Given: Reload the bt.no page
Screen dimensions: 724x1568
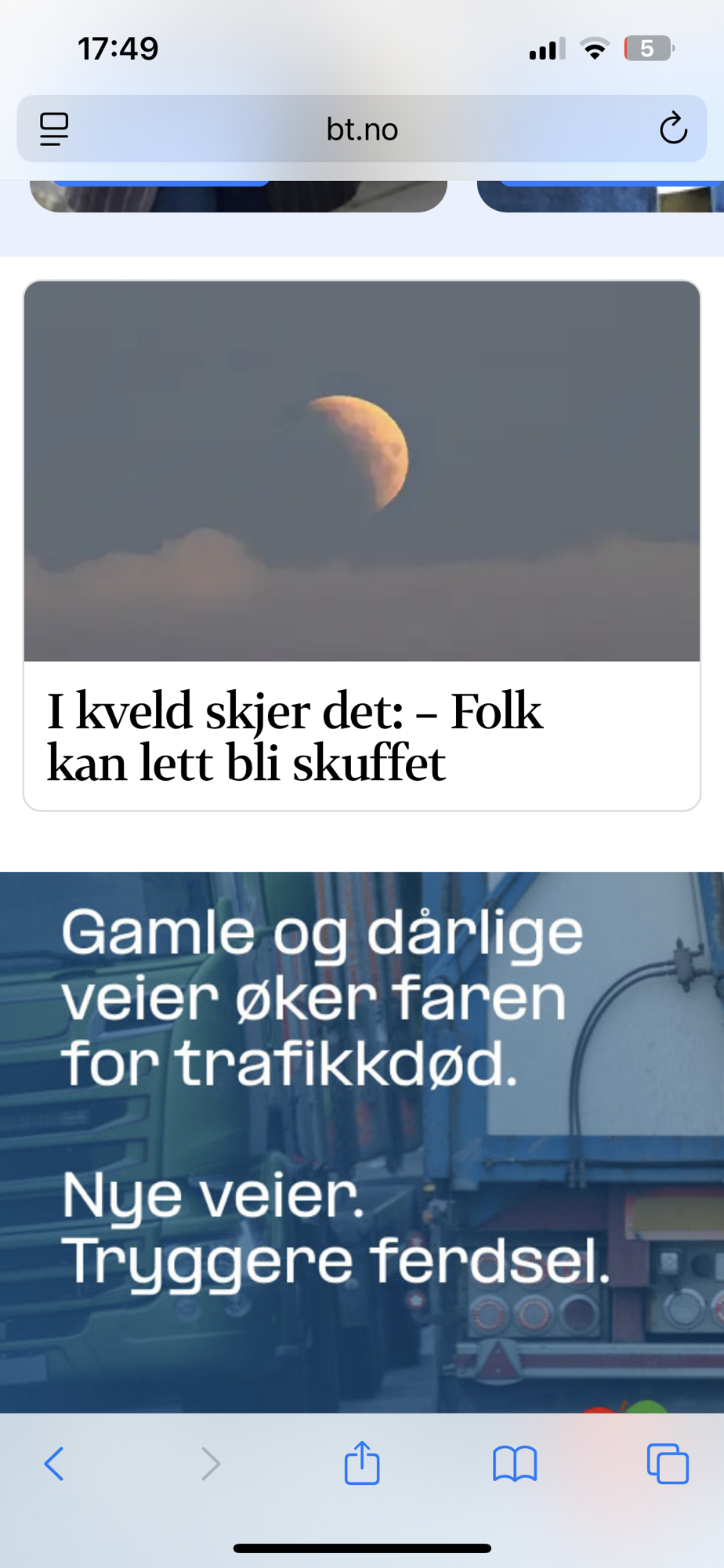Looking at the screenshot, I should (x=672, y=129).
